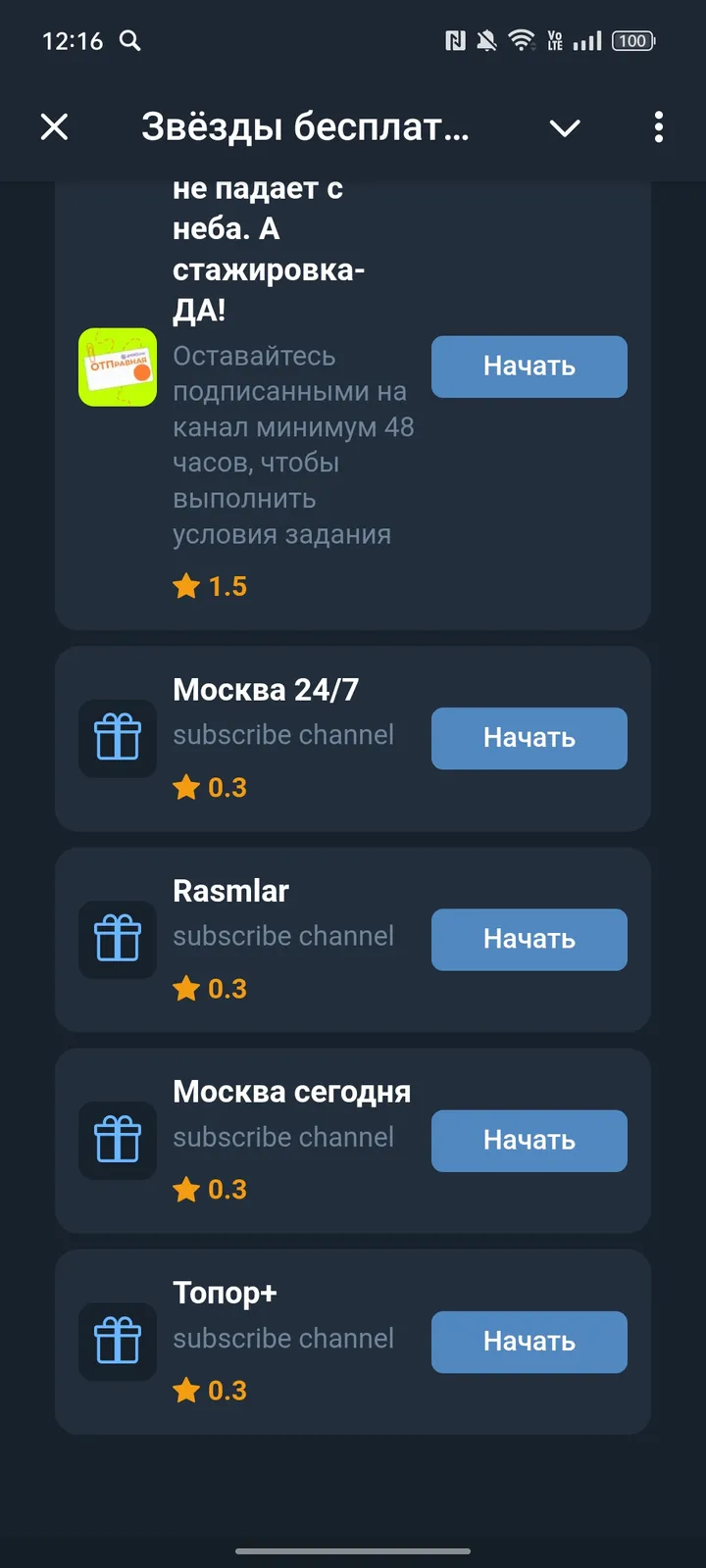Start the Rasmlar subscribe task
The width and height of the screenshot is (706, 1568).
[529, 940]
